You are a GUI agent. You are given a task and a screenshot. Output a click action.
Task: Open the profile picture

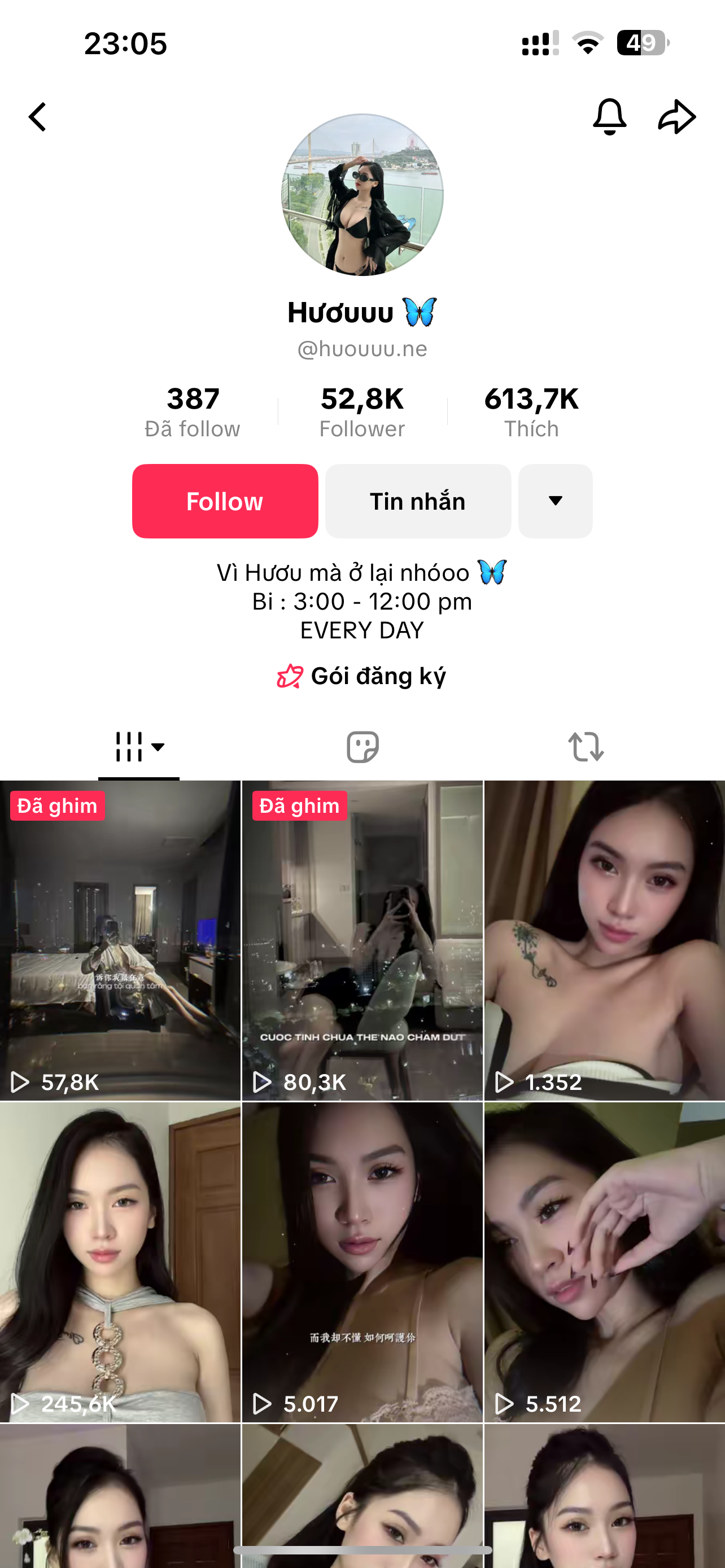pos(362,195)
